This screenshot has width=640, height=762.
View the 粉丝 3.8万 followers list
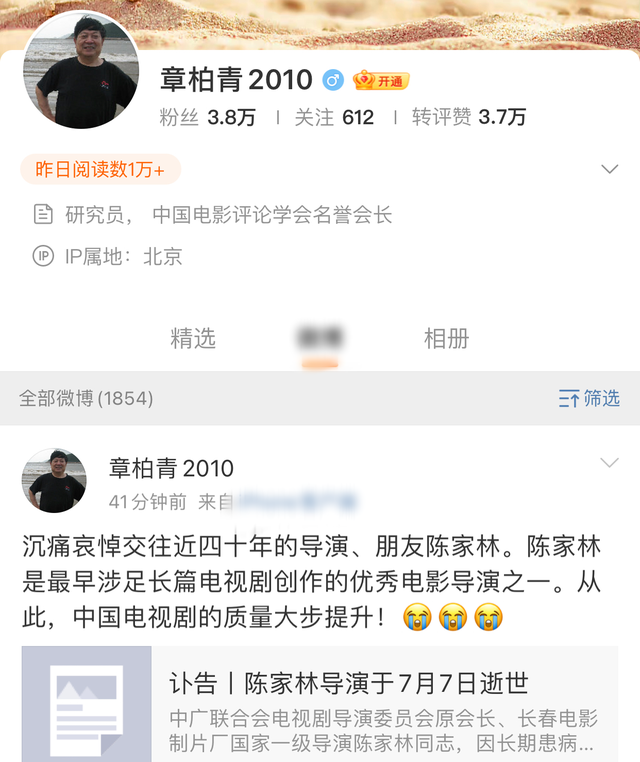coord(207,118)
